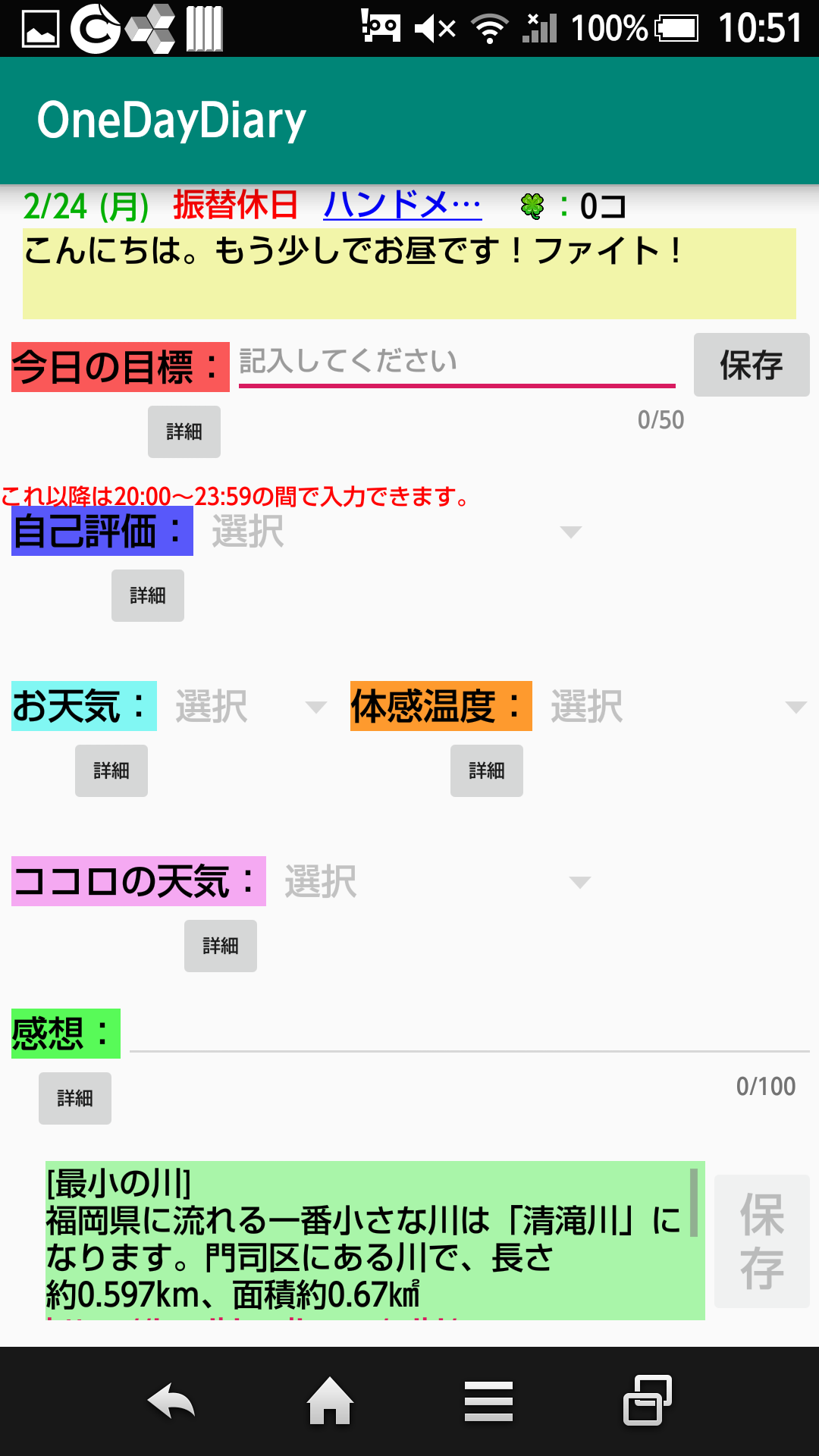Screen dimensions: 819x1456
Task: Save today's goal with the top 保存 button
Action: click(751, 365)
